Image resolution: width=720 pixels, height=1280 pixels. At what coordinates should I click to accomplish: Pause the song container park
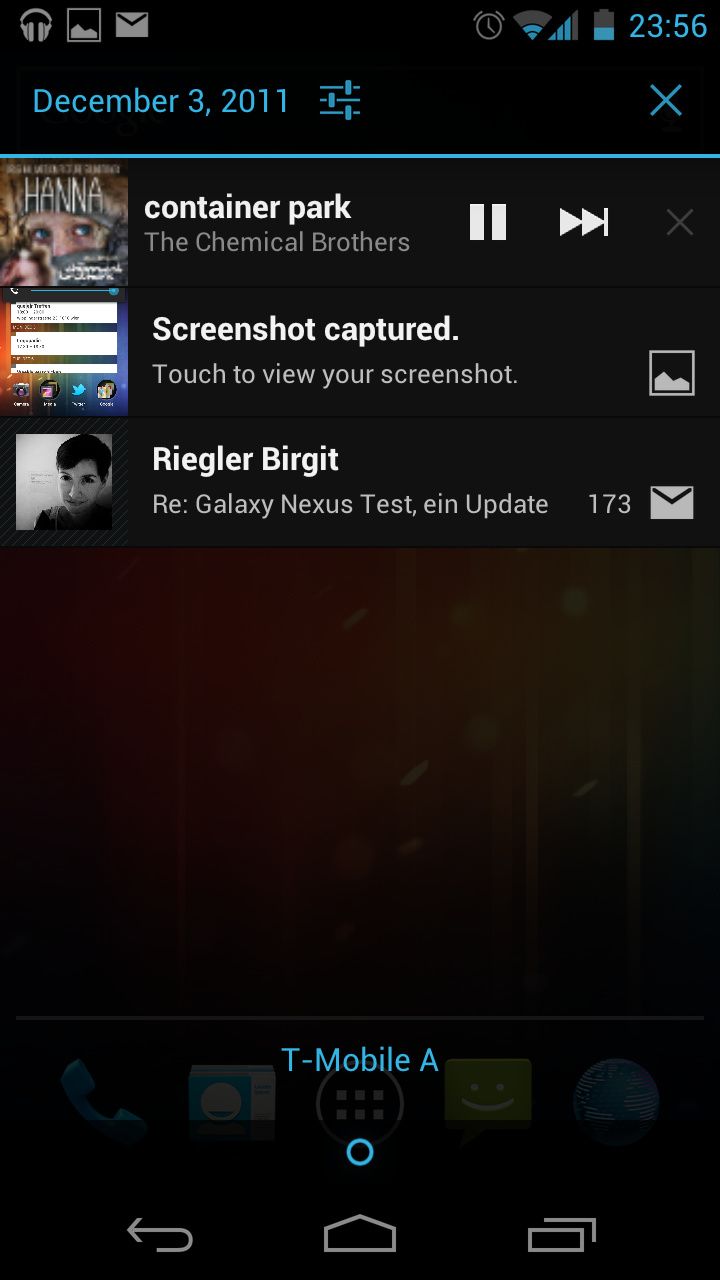[x=488, y=222]
